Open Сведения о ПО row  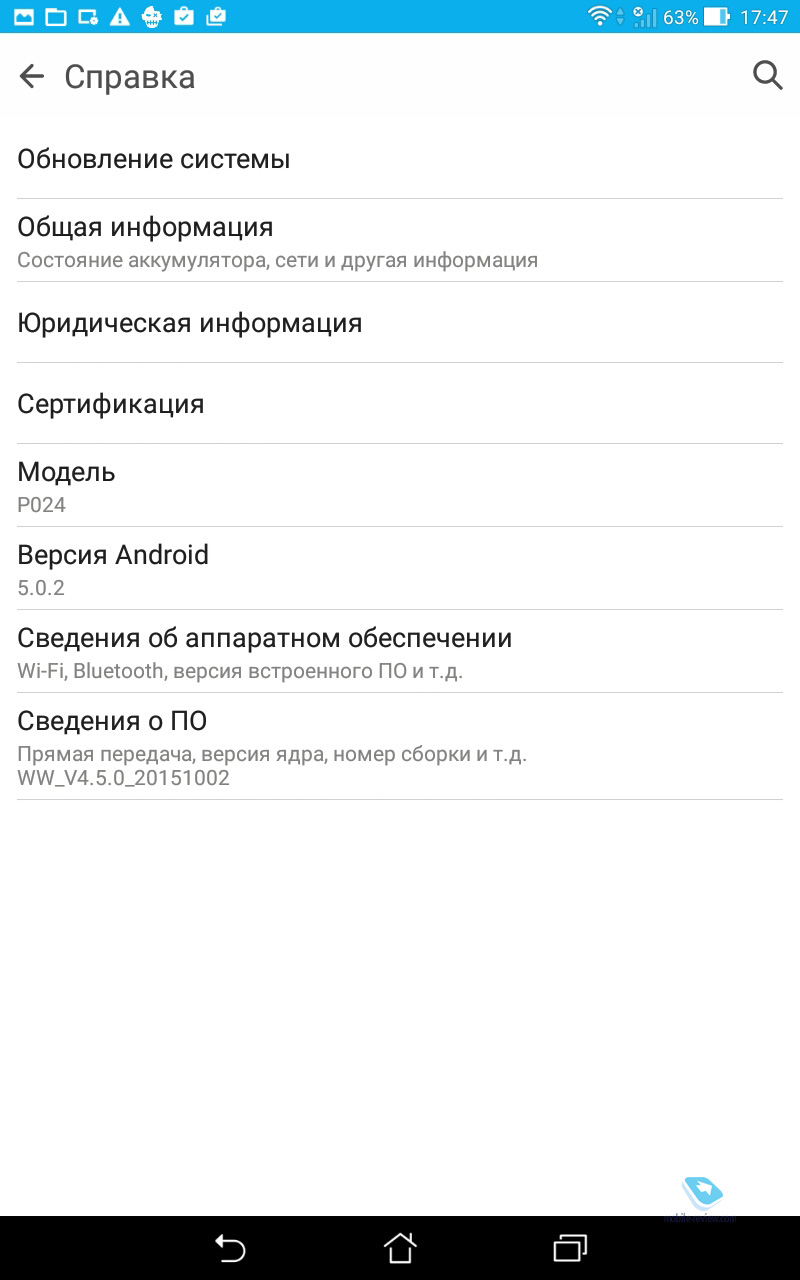pos(400,746)
